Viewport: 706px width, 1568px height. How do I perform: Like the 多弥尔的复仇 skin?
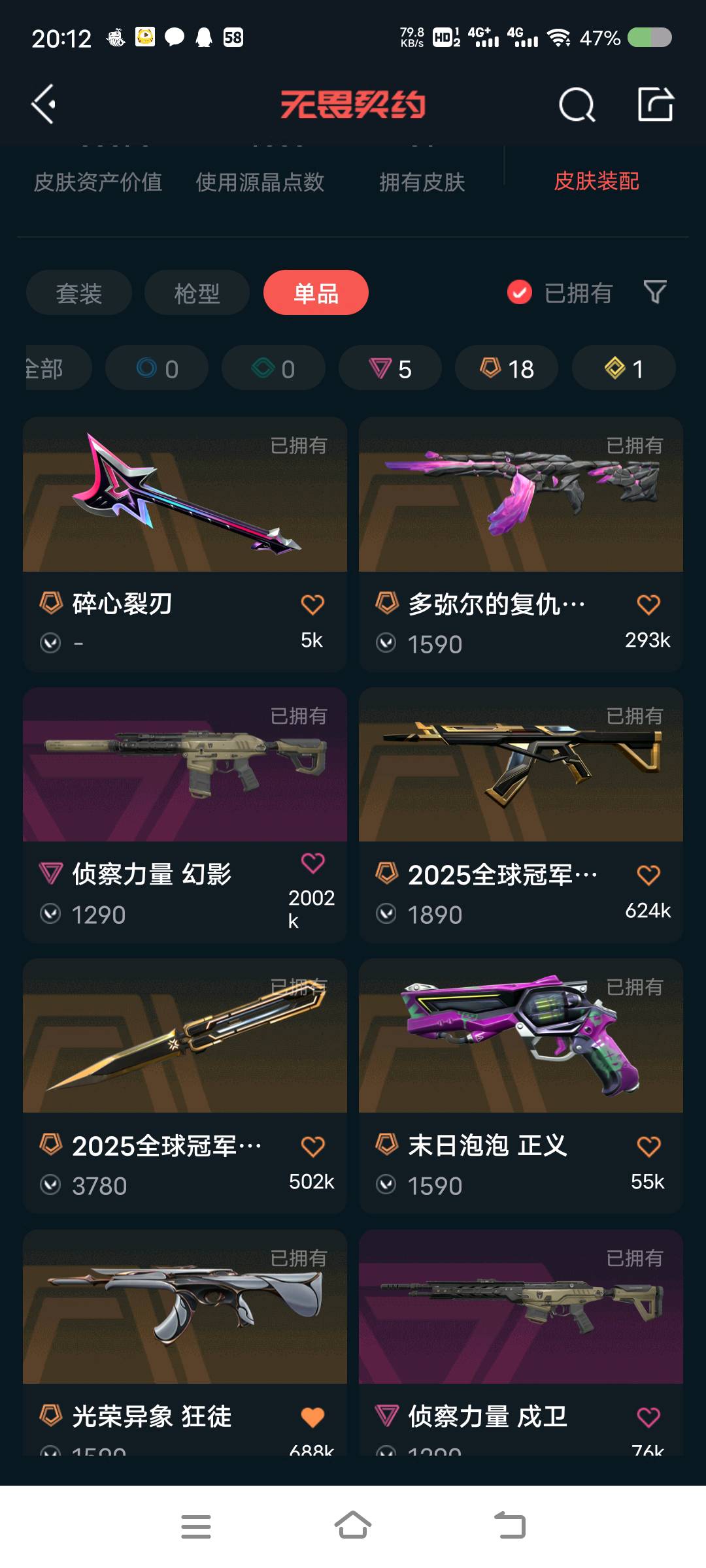click(x=648, y=604)
